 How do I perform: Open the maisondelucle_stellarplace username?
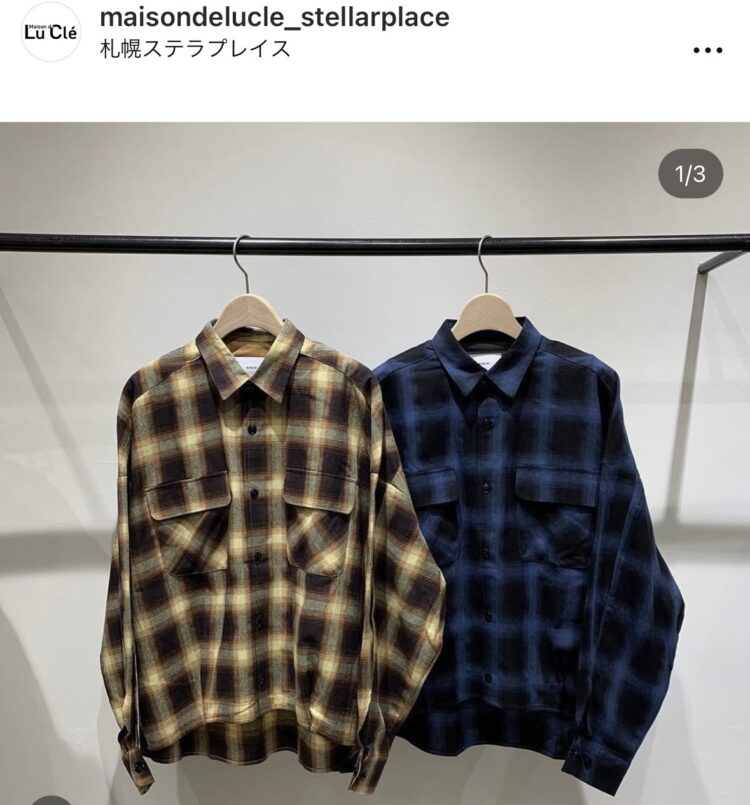tap(274, 17)
